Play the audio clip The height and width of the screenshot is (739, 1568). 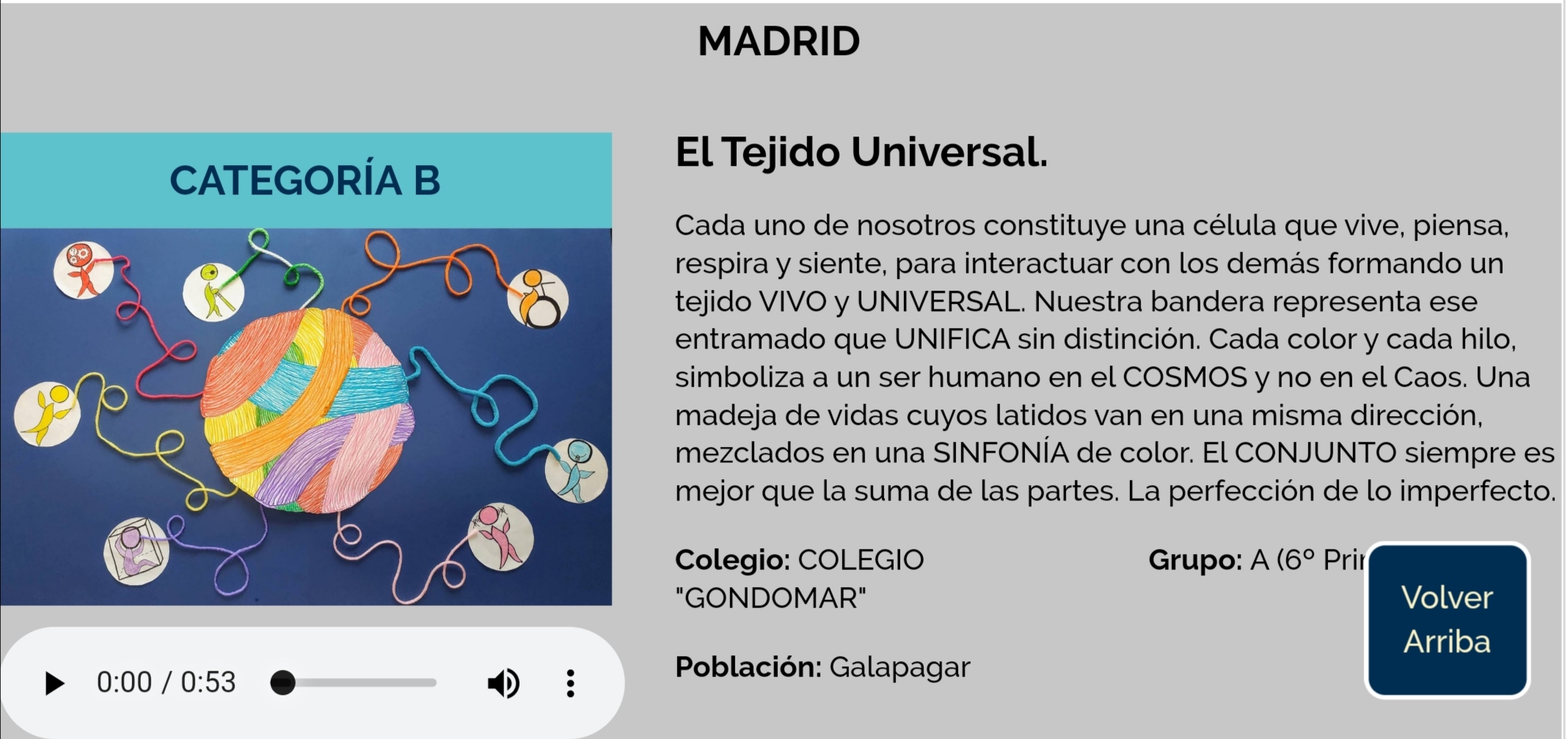(54, 683)
